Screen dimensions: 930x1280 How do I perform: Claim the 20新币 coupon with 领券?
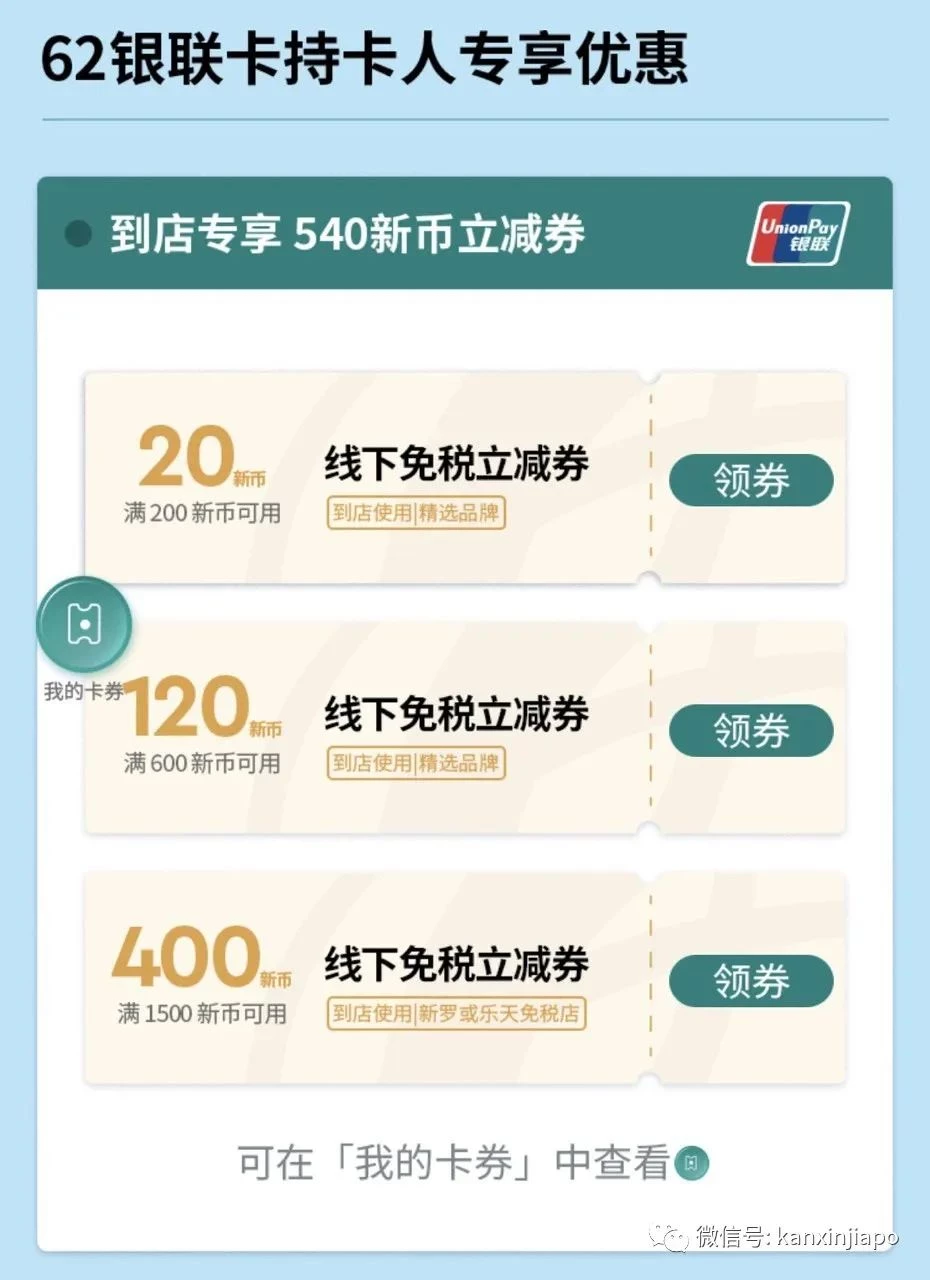tap(750, 480)
